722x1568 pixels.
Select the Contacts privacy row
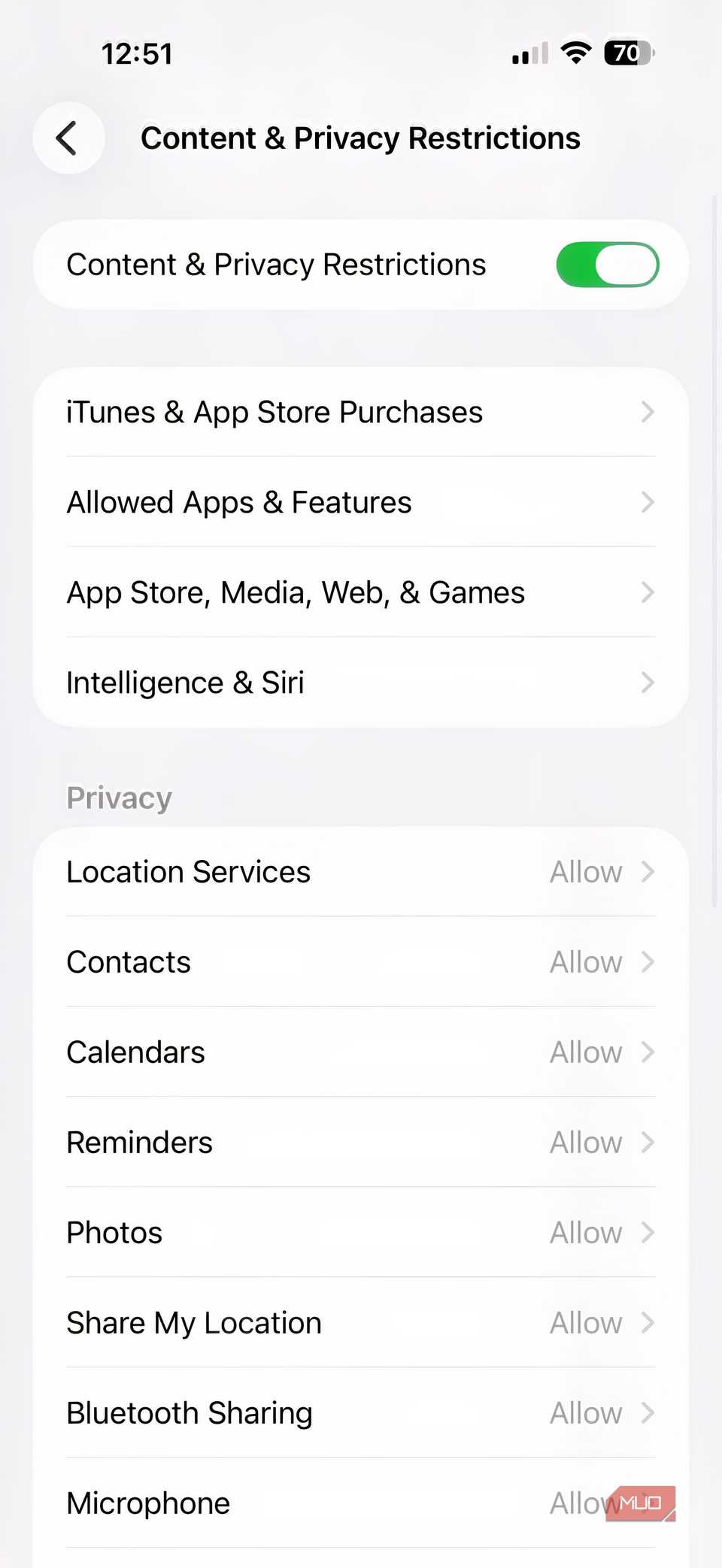coord(361,962)
